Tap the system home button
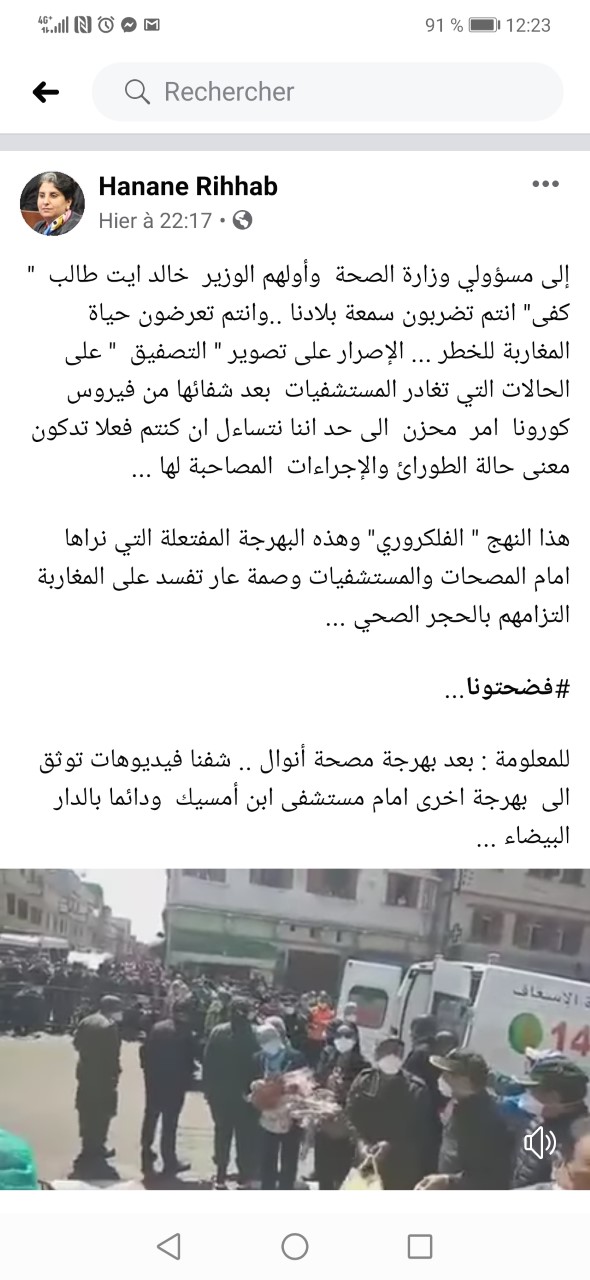Viewport: 590px width, 1280px height. point(295,1246)
